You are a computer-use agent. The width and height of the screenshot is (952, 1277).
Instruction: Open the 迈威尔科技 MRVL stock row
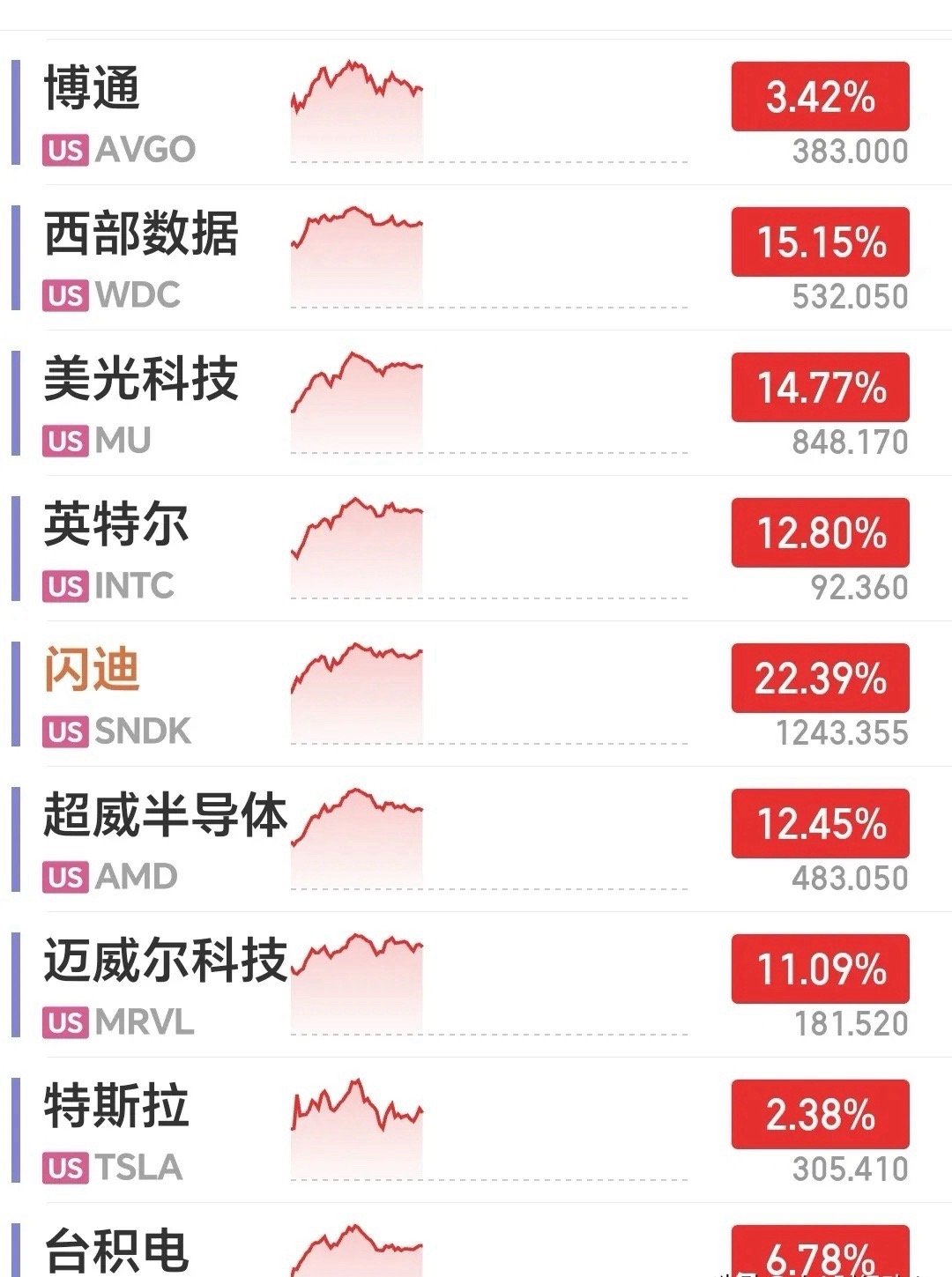coord(476,984)
